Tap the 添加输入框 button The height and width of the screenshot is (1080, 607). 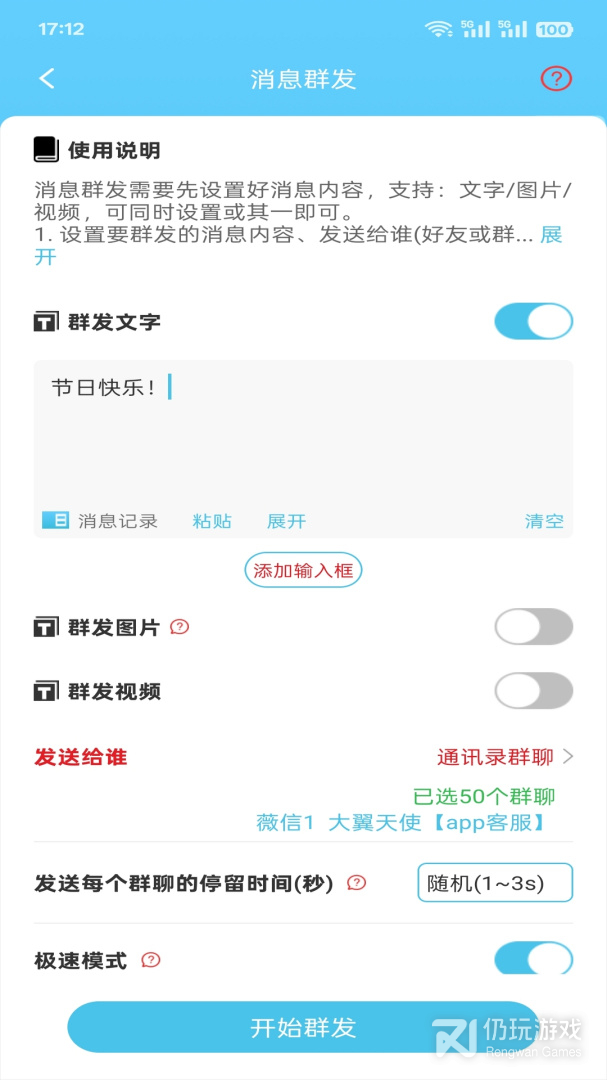tap(303, 571)
